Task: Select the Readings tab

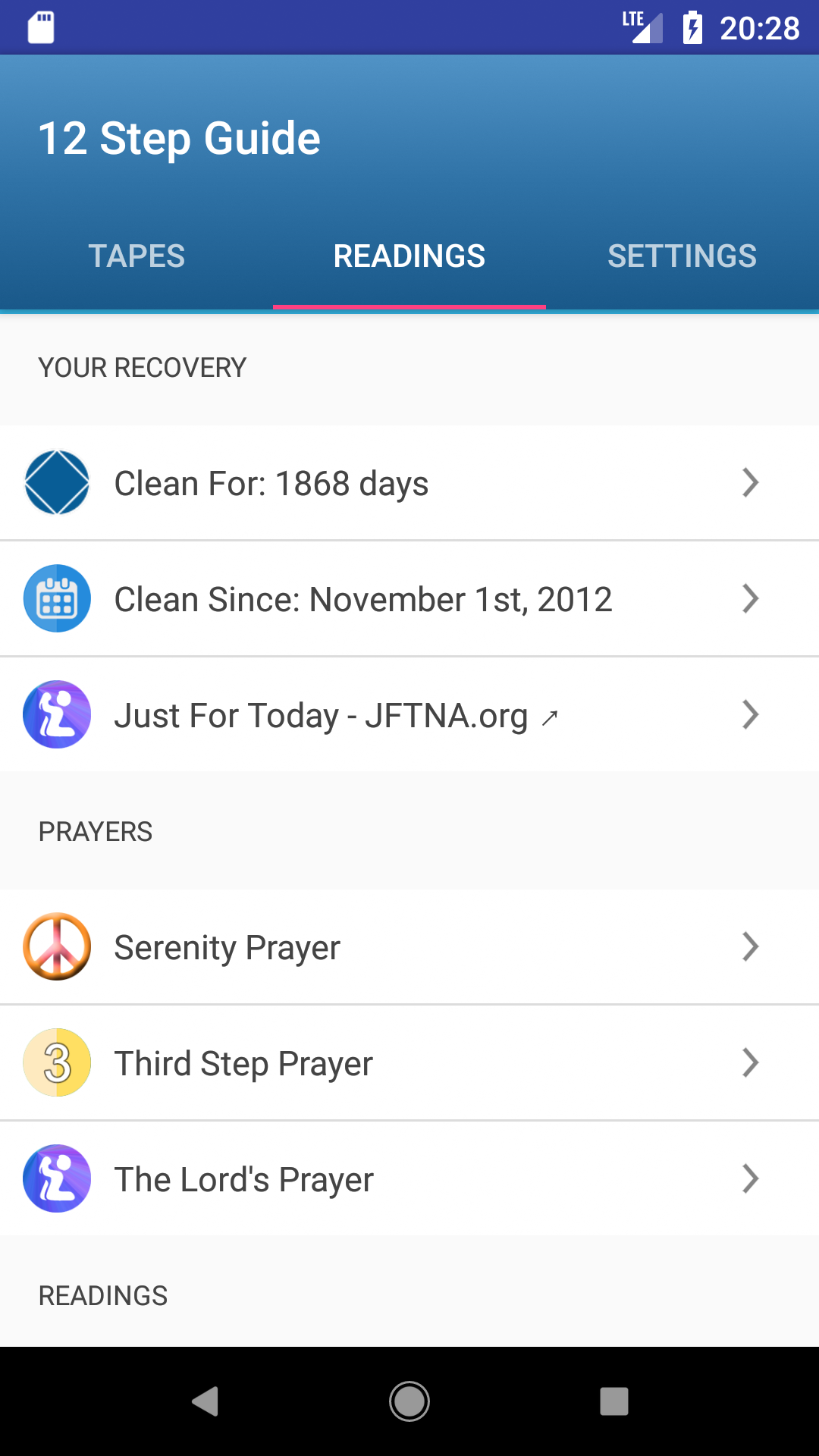Action: [409, 256]
